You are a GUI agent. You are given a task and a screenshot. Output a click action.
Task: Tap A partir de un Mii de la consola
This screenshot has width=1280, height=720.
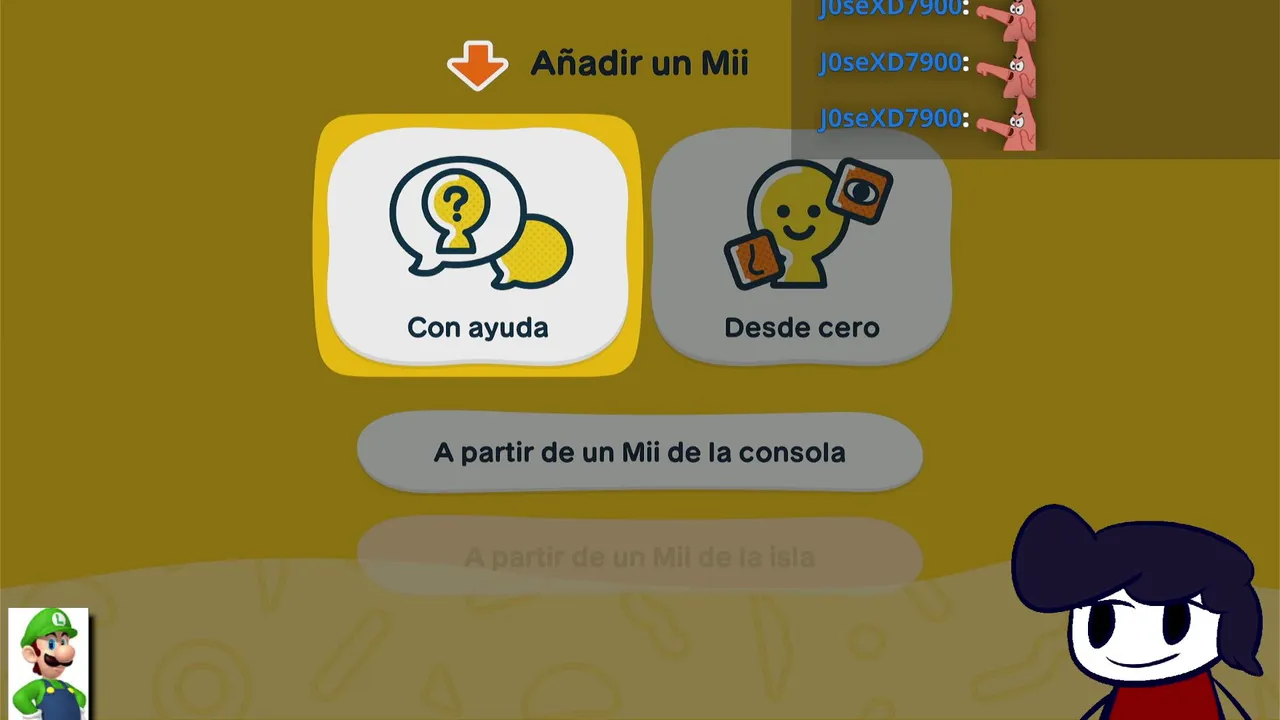pos(639,452)
